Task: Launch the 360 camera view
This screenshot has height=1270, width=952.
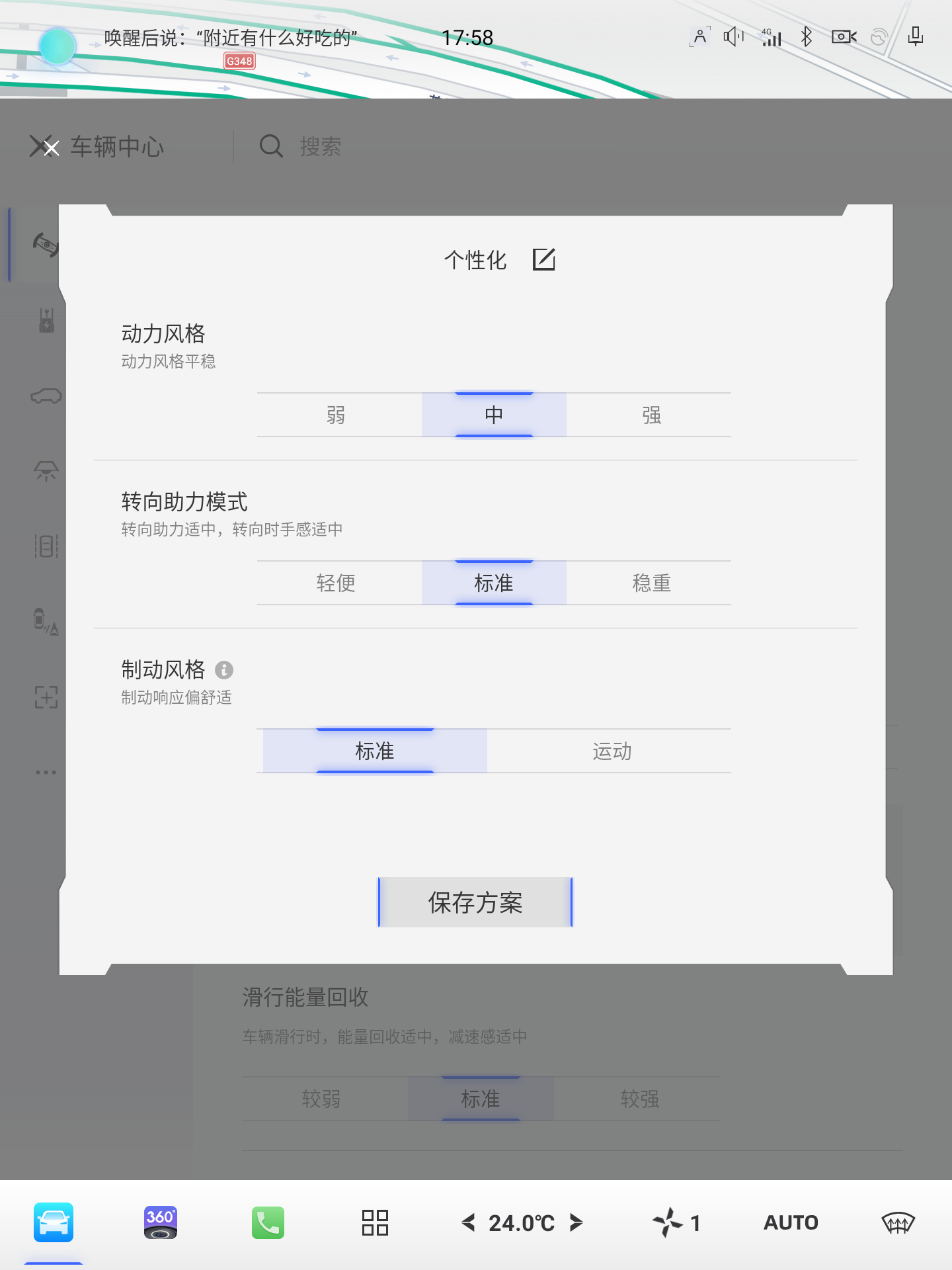Action: (161, 1222)
